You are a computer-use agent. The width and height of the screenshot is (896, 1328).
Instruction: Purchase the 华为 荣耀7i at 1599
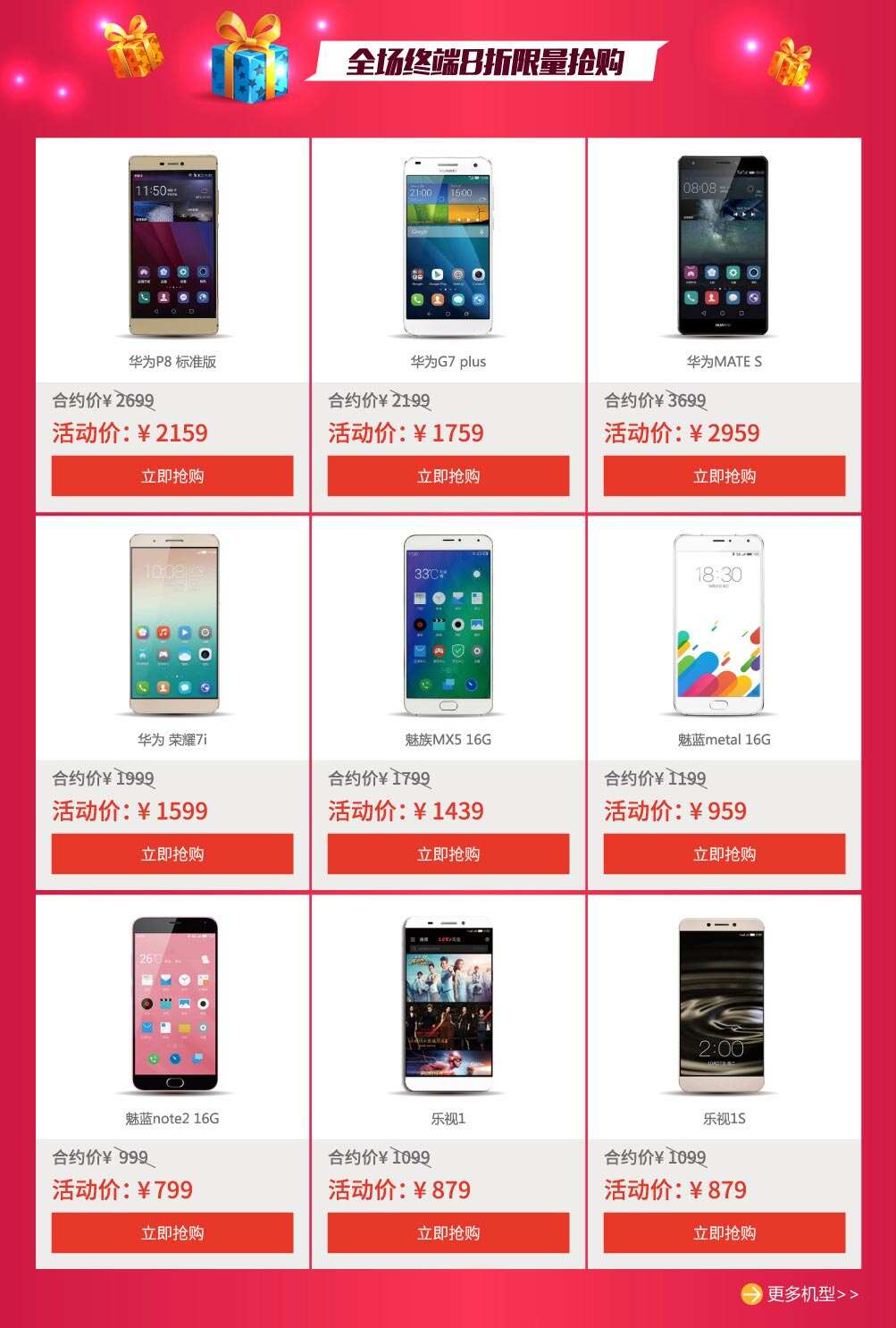tap(172, 853)
